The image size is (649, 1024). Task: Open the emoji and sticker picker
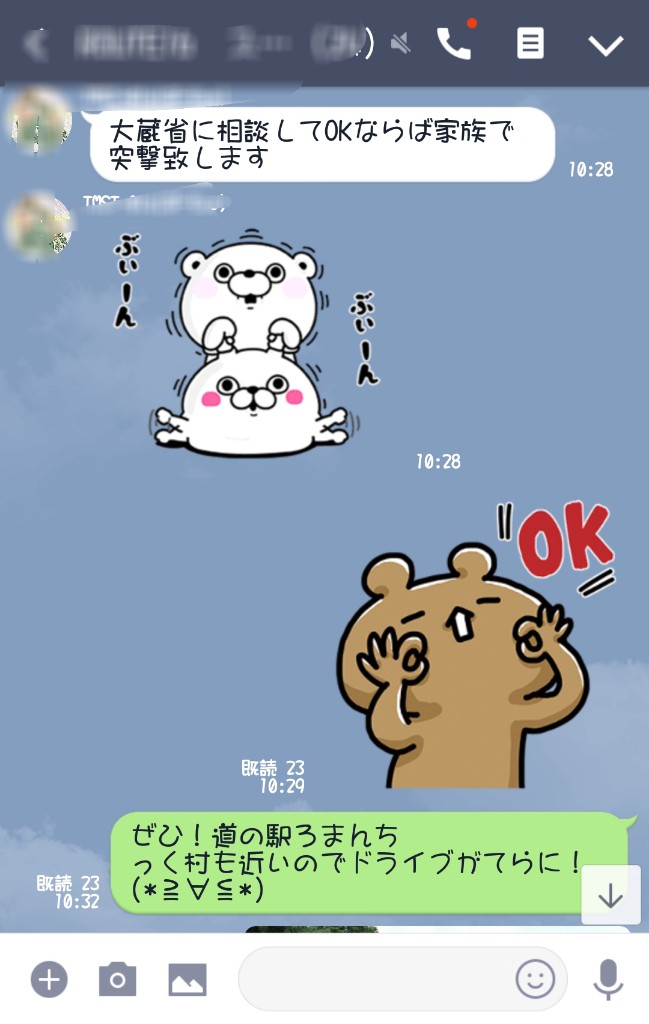click(535, 979)
